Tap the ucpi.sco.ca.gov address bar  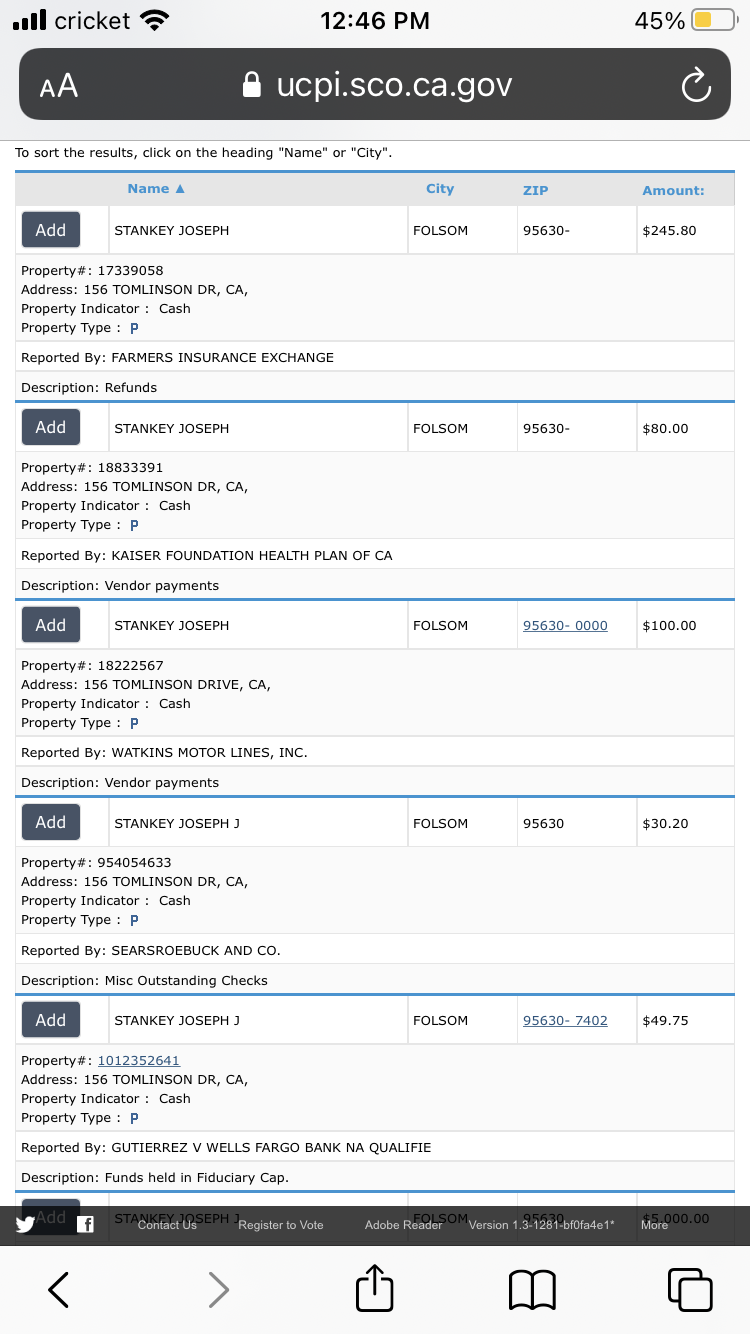(376, 84)
